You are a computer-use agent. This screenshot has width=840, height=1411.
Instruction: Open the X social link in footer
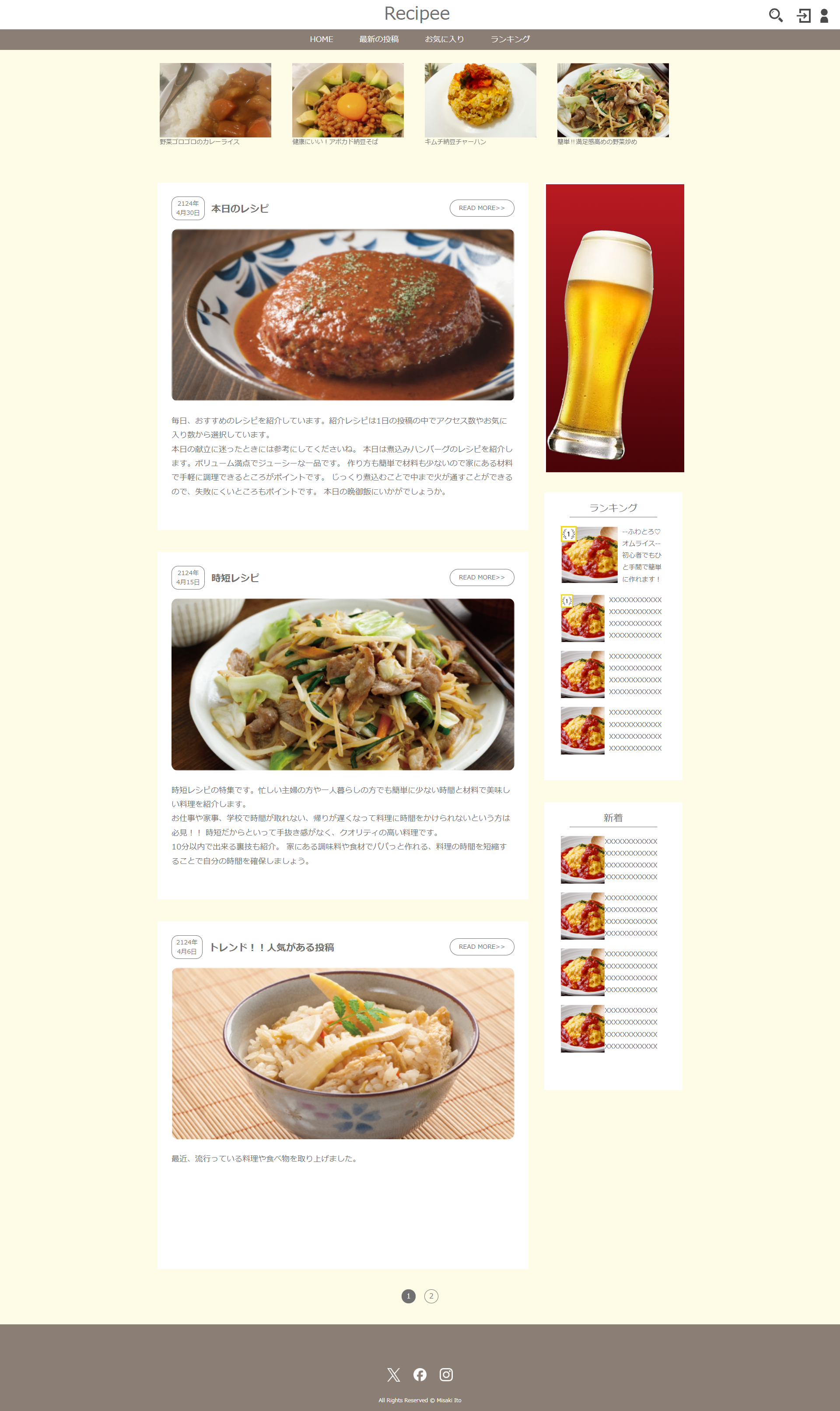click(x=393, y=1374)
